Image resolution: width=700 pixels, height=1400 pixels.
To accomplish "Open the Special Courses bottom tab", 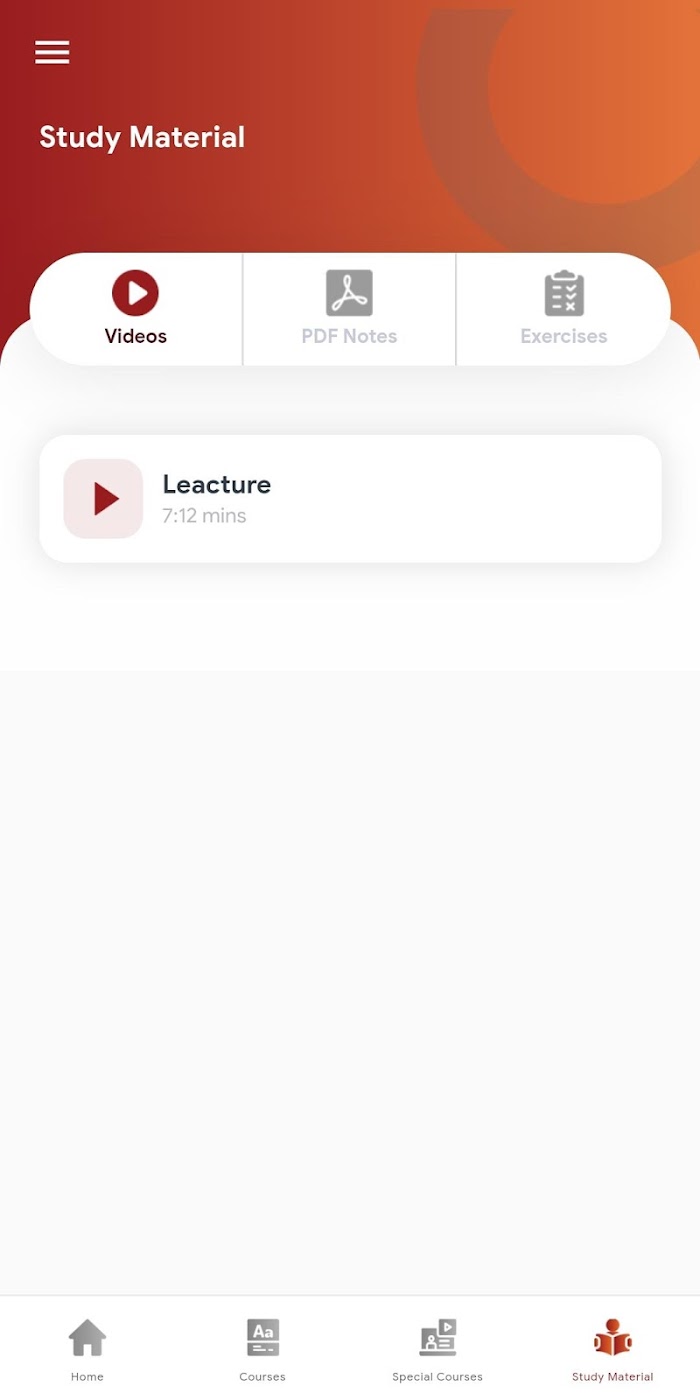I will tap(437, 1350).
